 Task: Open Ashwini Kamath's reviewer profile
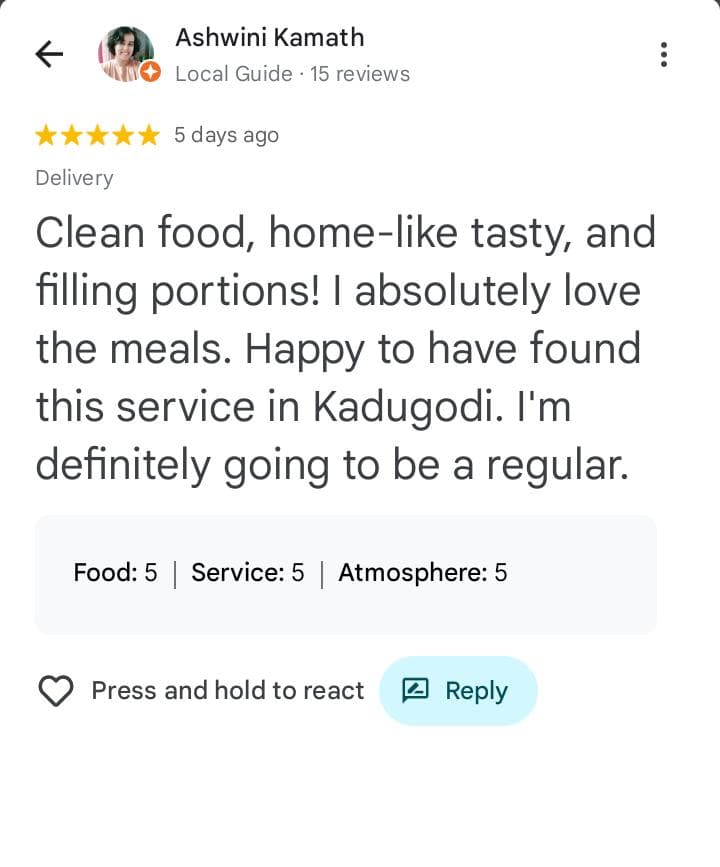click(269, 38)
